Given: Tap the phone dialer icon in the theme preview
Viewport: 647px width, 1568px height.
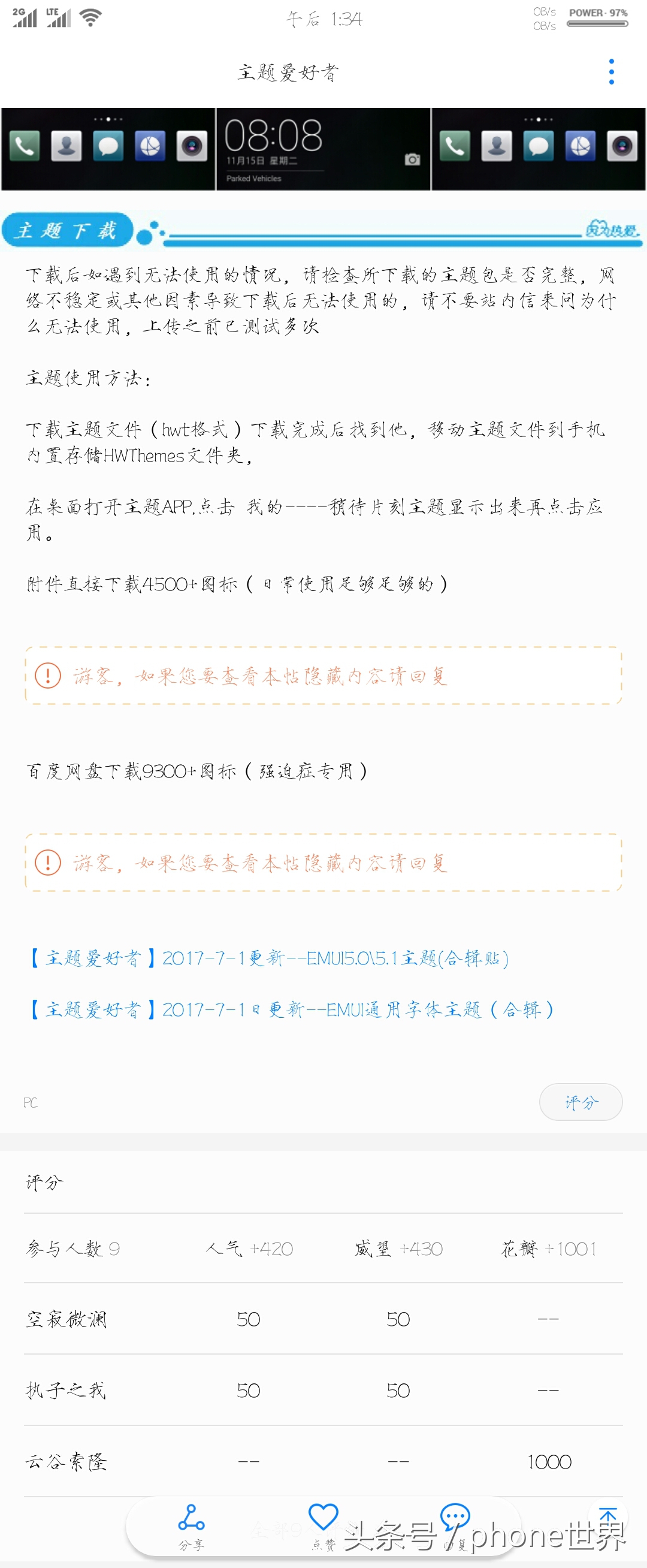Looking at the screenshot, I should [25, 146].
